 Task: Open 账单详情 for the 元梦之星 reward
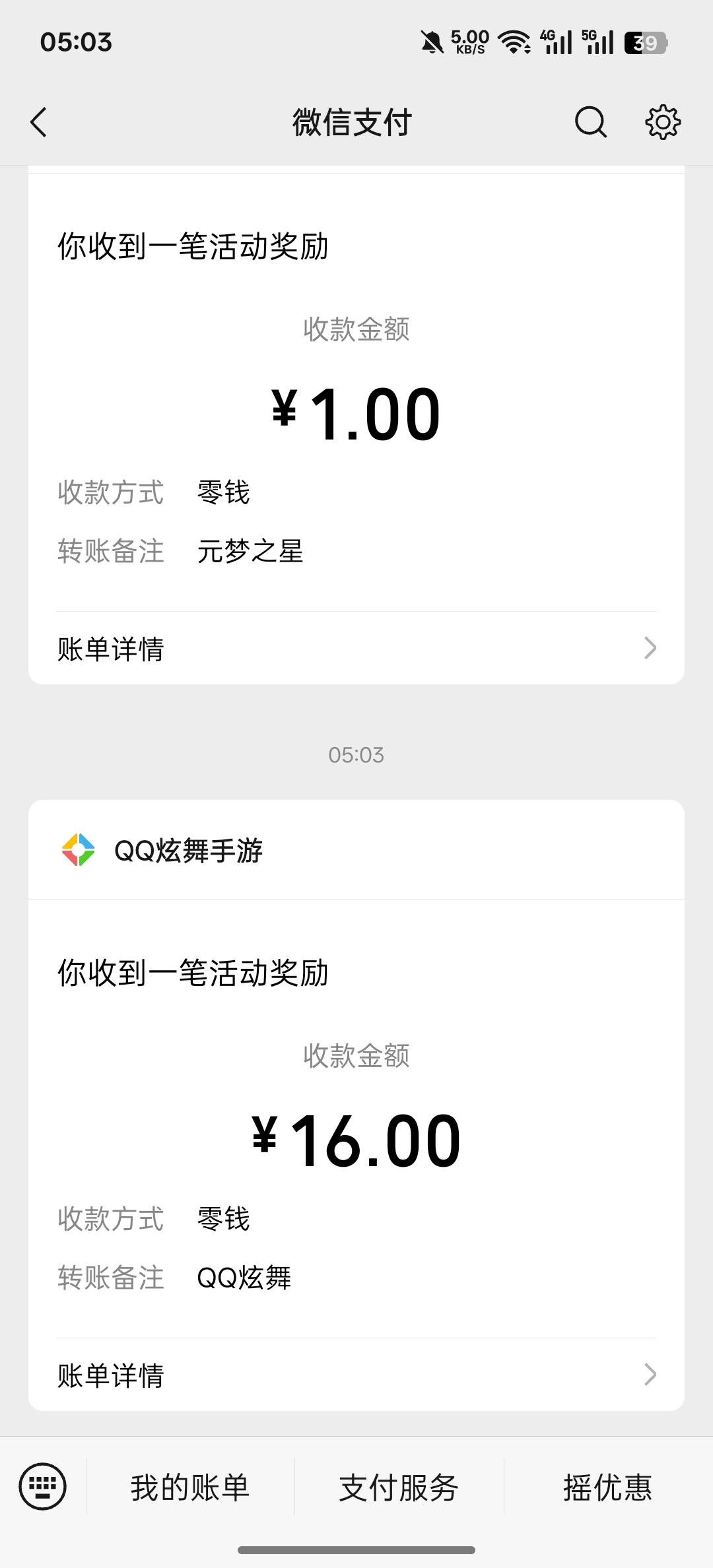click(356, 649)
